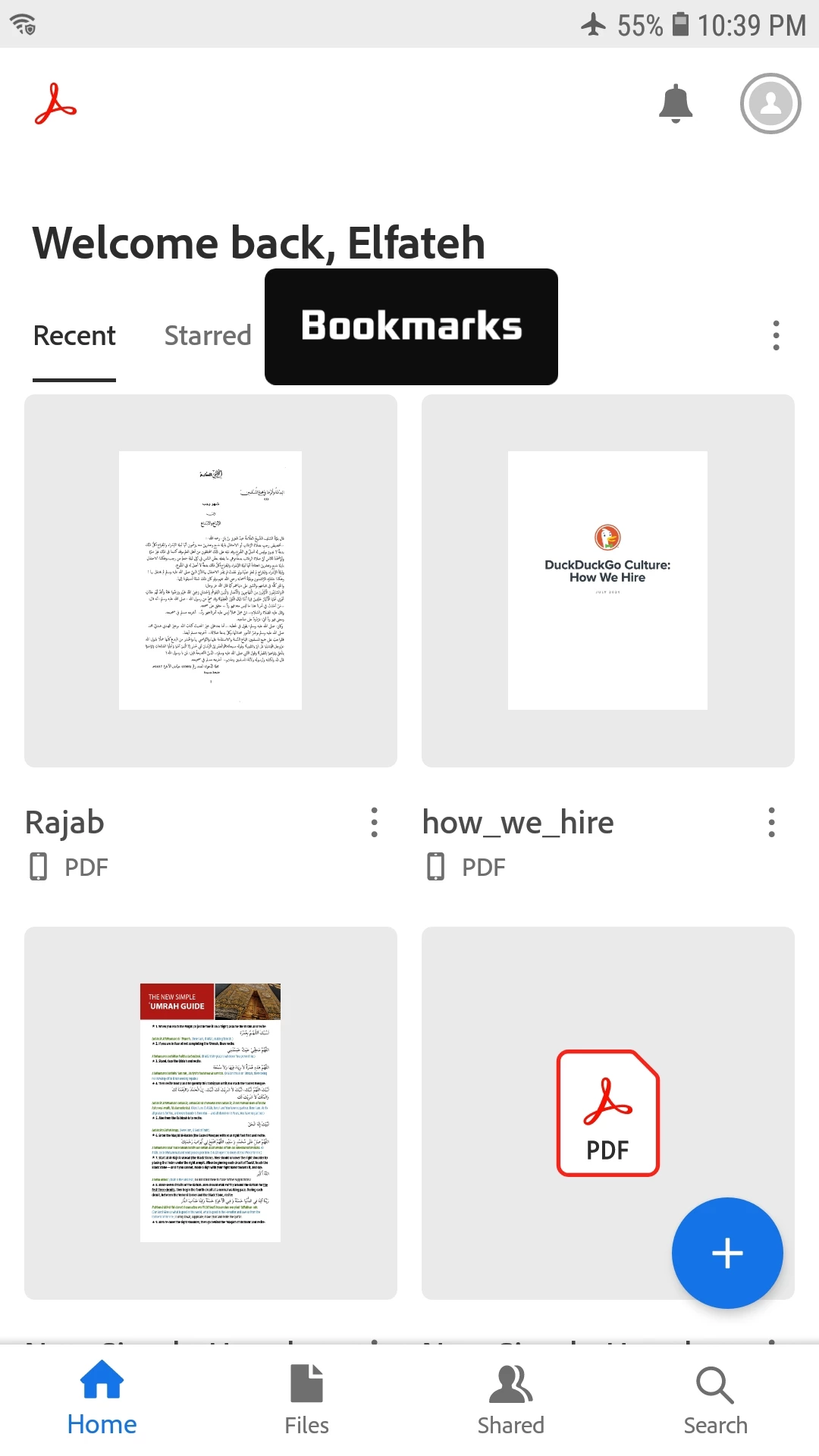This screenshot has height=1456, width=819.
Task: Open the Rajab PDF thumbnail
Action: (211, 580)
